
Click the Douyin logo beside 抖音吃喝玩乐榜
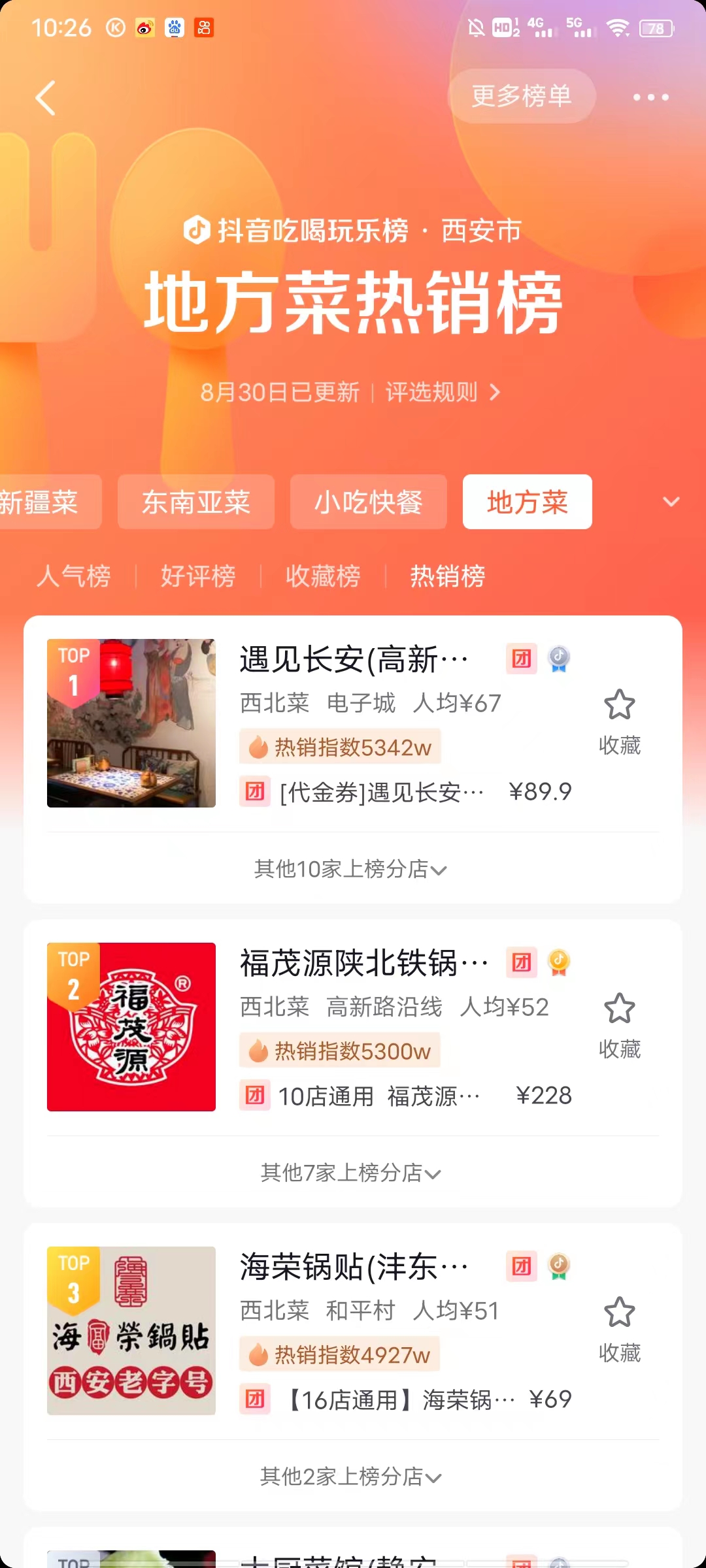click(197, 232)
